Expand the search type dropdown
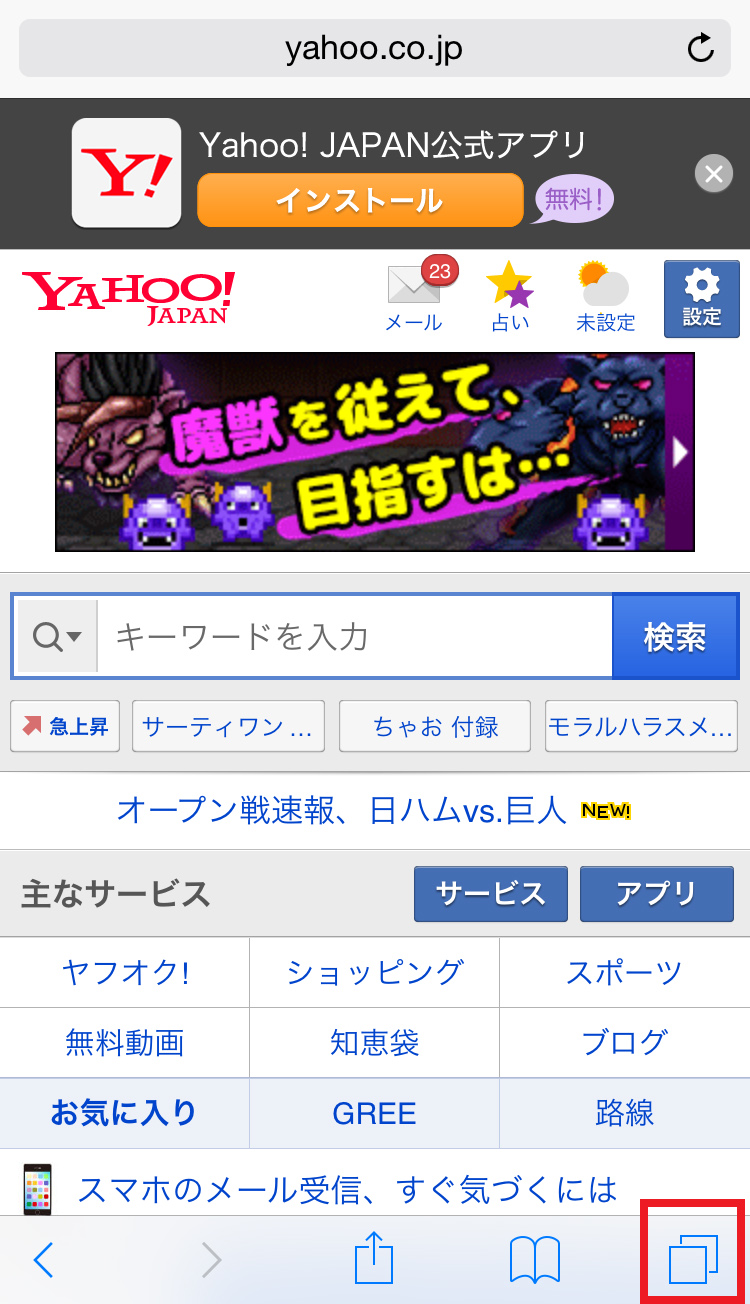 [57, 636]
